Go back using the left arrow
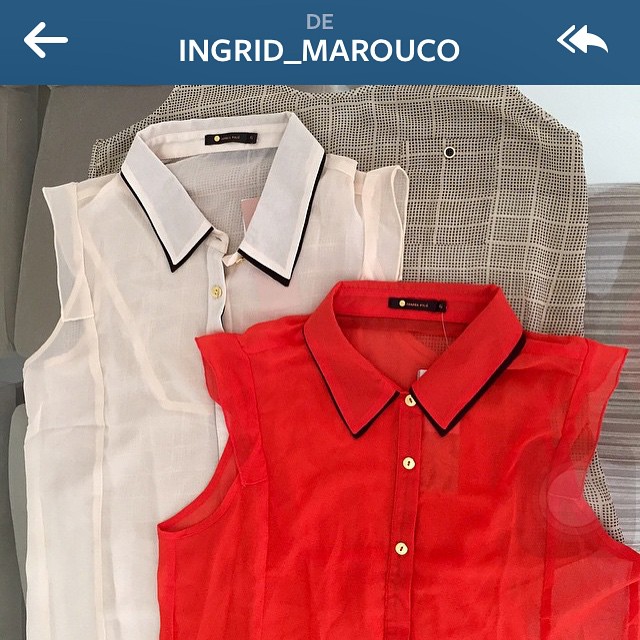 pyautogui.click(x=46, y=40)
